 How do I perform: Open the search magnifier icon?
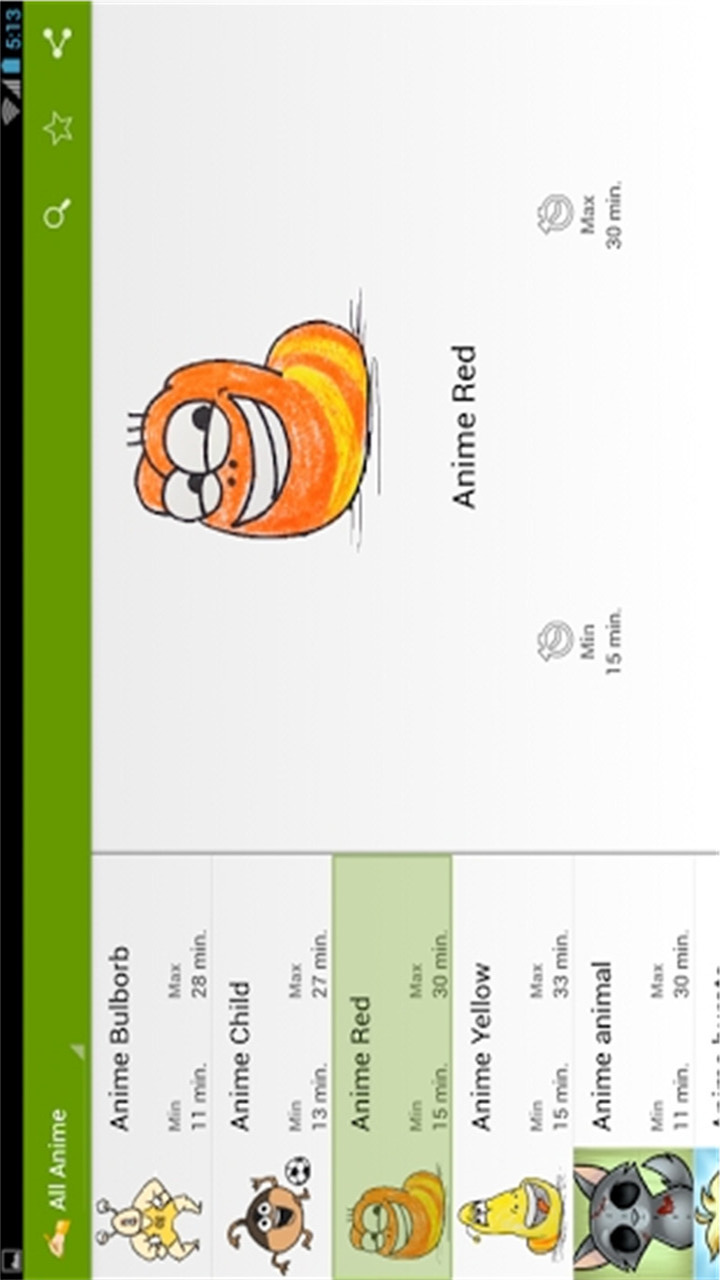(57, 212)
